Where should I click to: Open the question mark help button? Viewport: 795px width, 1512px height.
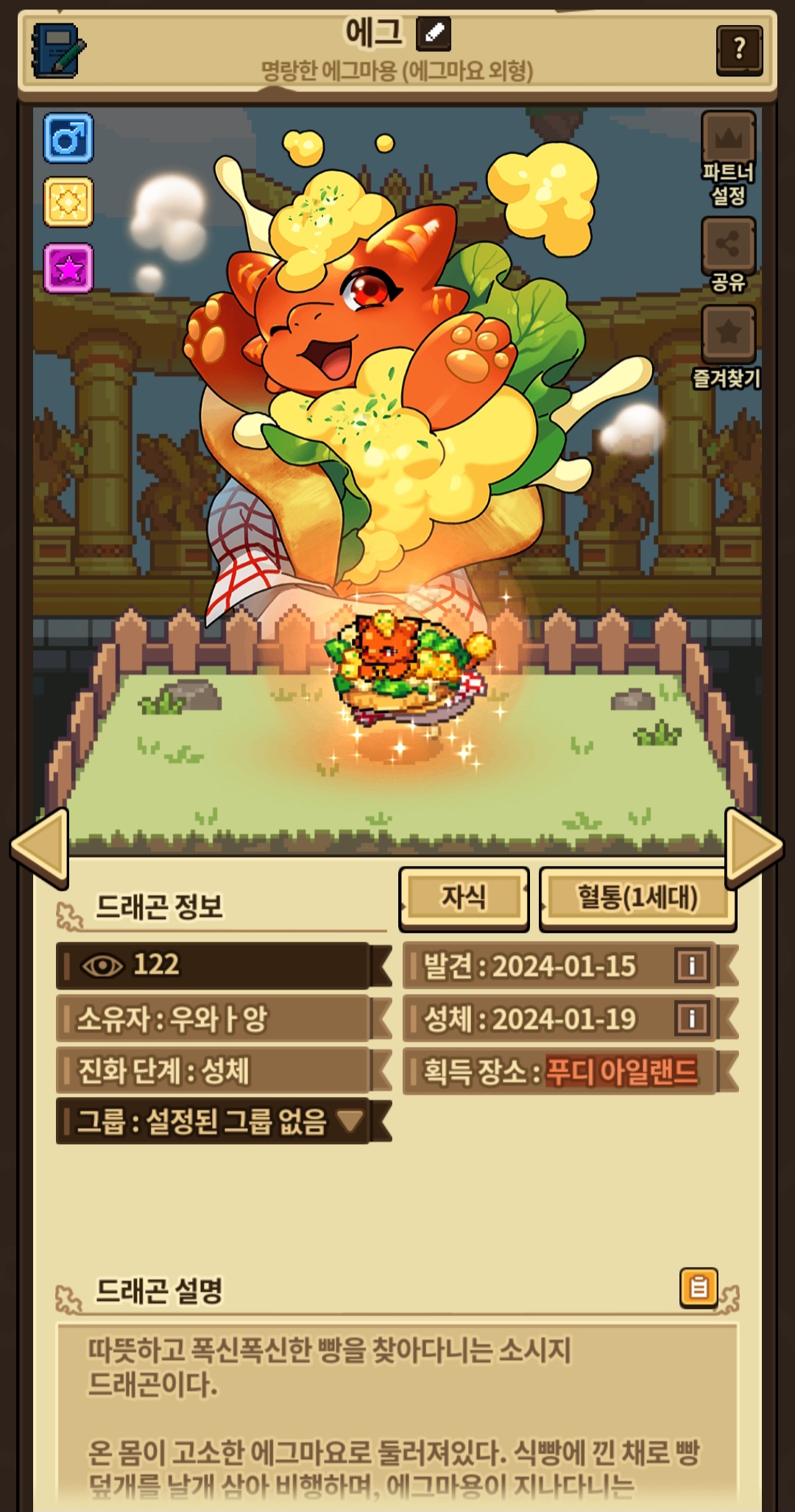pyautogui.click(x=739, y=50)
